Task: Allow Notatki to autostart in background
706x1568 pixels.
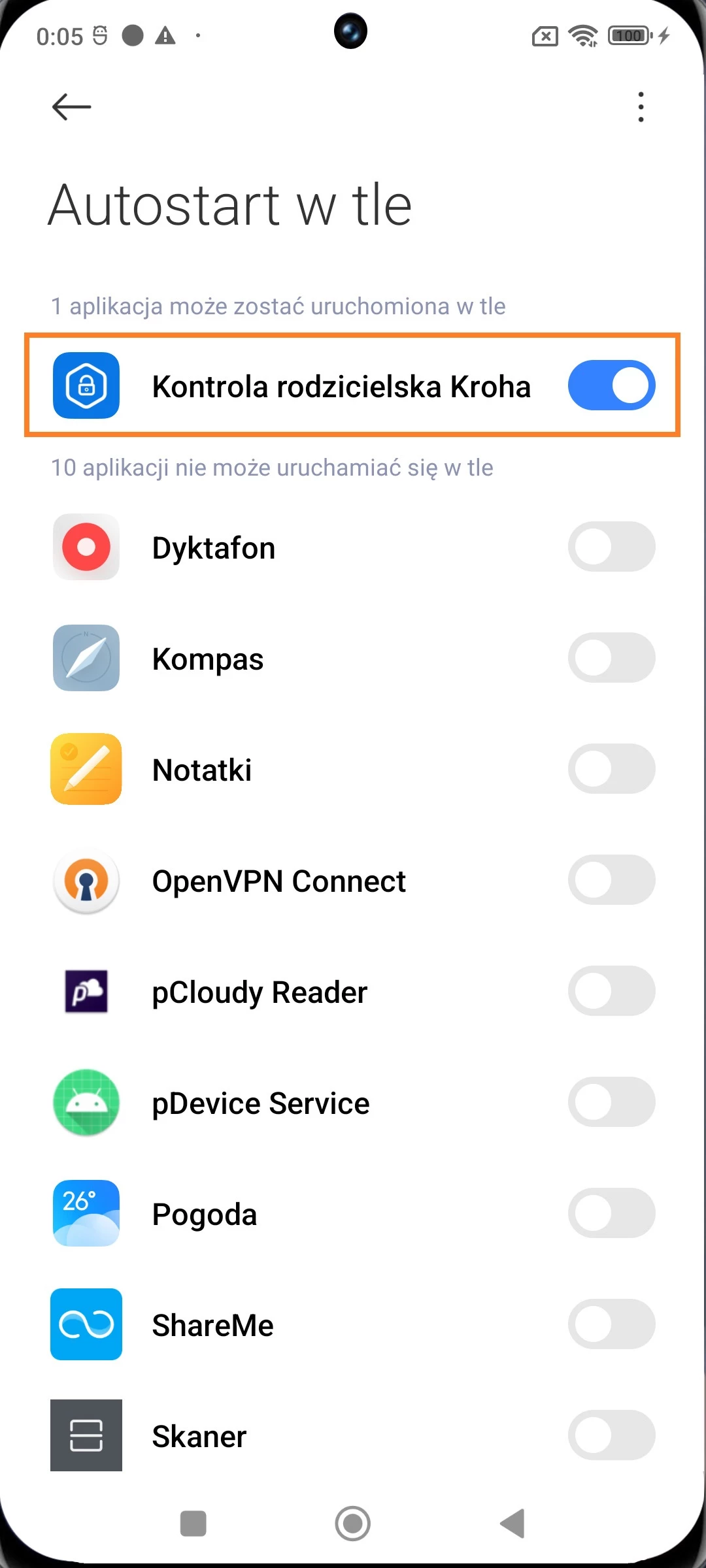Action: (611, 769)
